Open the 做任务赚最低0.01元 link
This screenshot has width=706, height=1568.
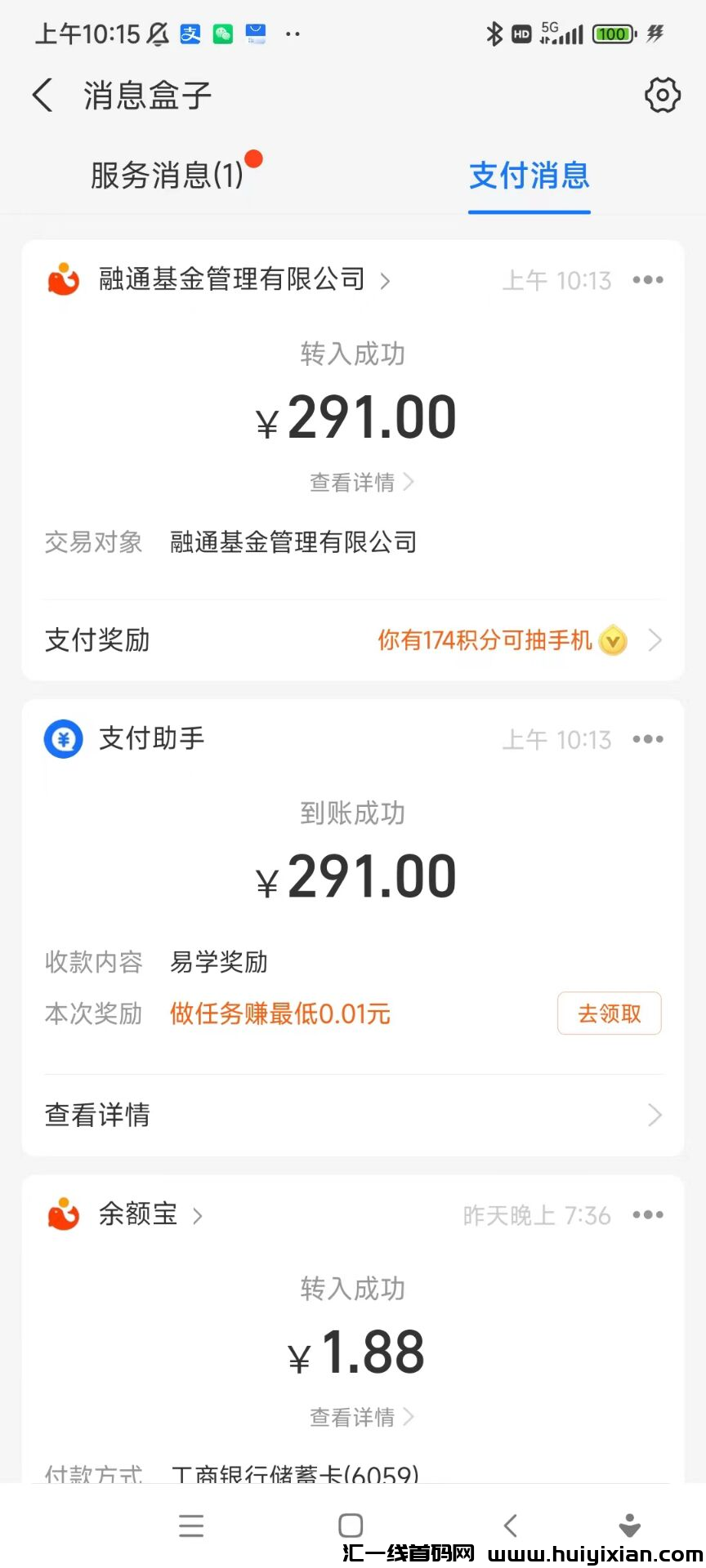click(x=279, y=1013)
